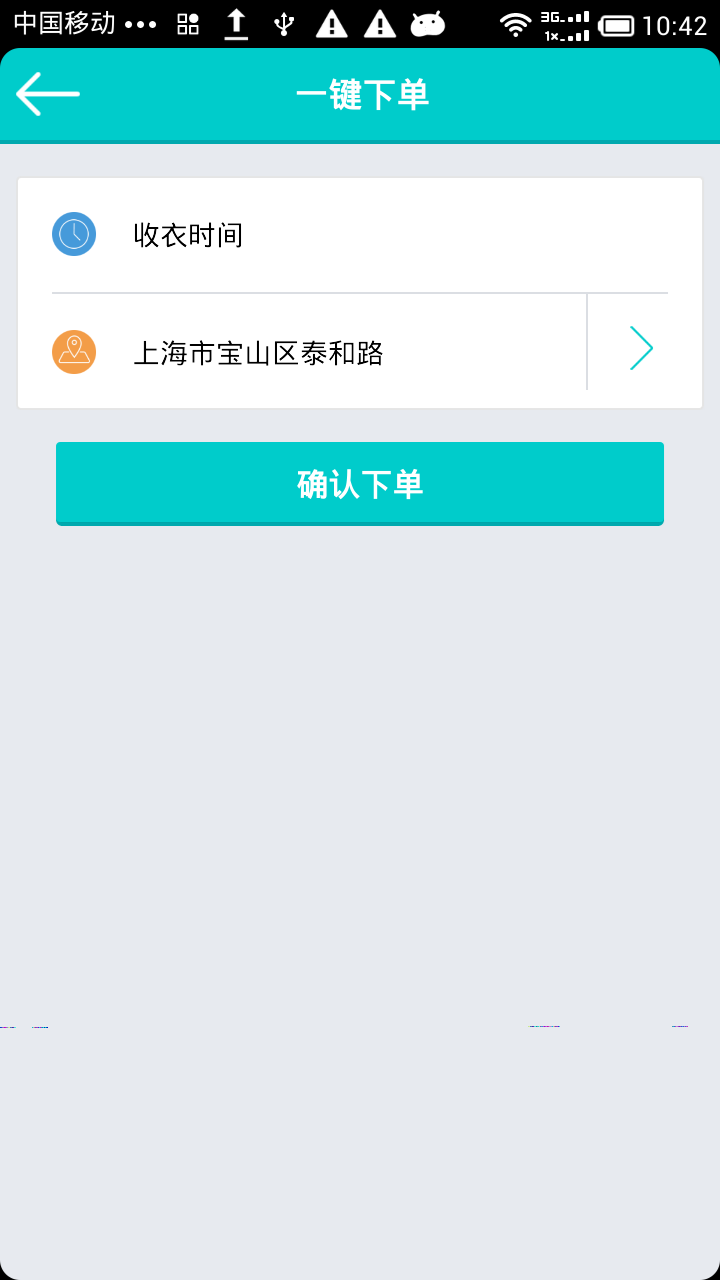The width and height of the screenshot is (720, 1280).
Task: Click the blue clock icon beside 收衣时间
Action: [74, 233]
